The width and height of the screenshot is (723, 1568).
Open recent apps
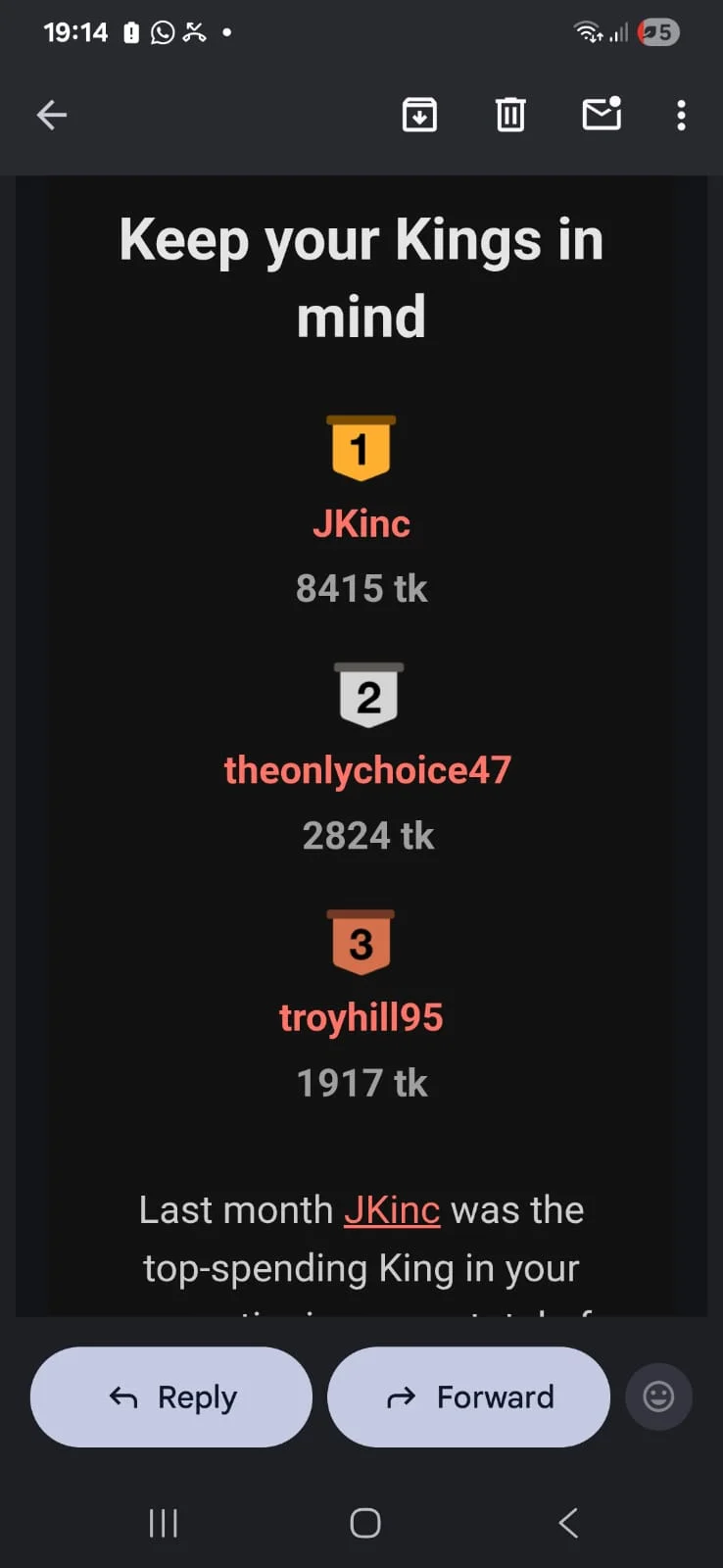(163, 1523)
